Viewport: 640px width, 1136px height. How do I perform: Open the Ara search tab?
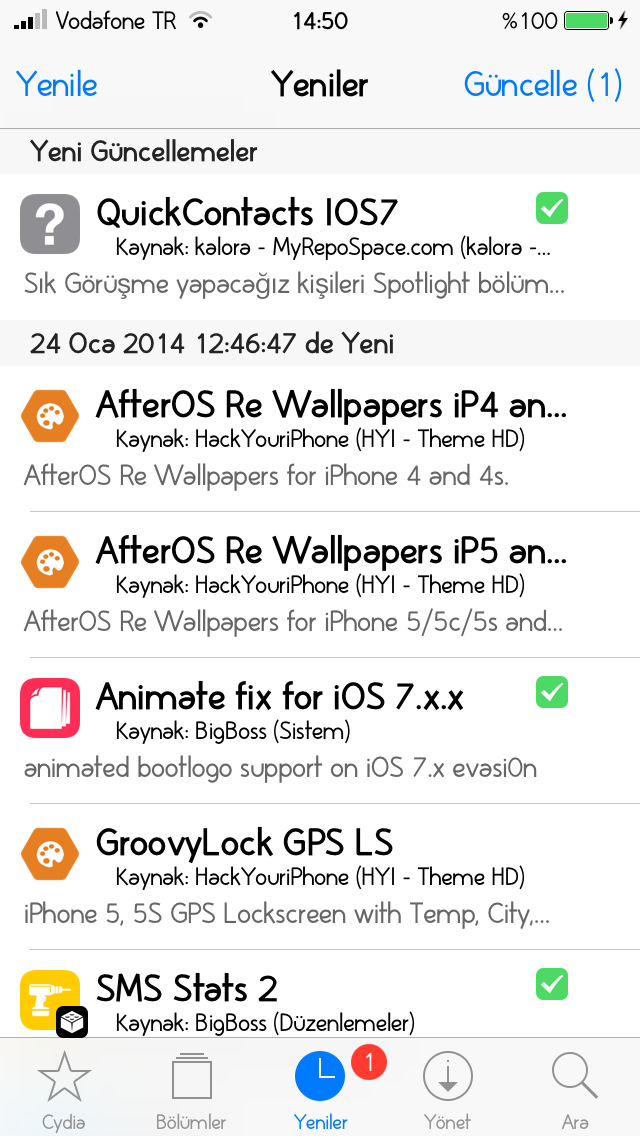click(575, 1088)
